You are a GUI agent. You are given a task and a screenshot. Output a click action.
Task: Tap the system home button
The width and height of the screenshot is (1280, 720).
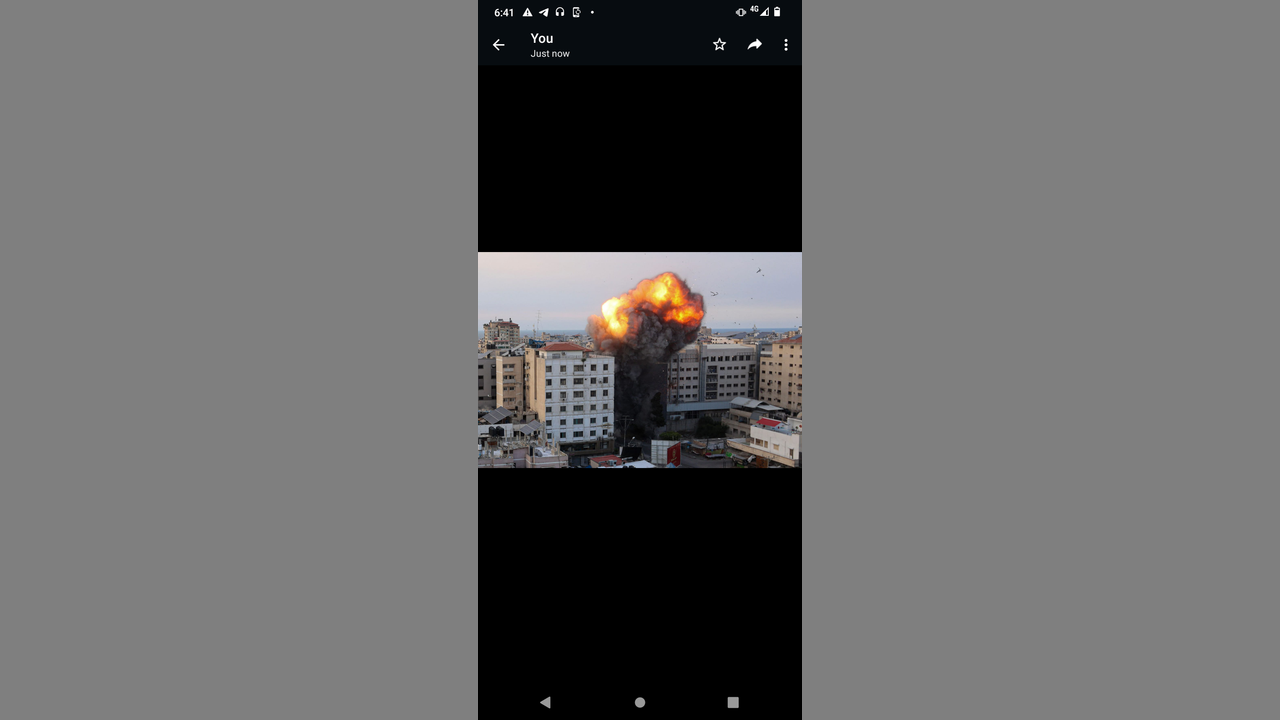point(640,702)
